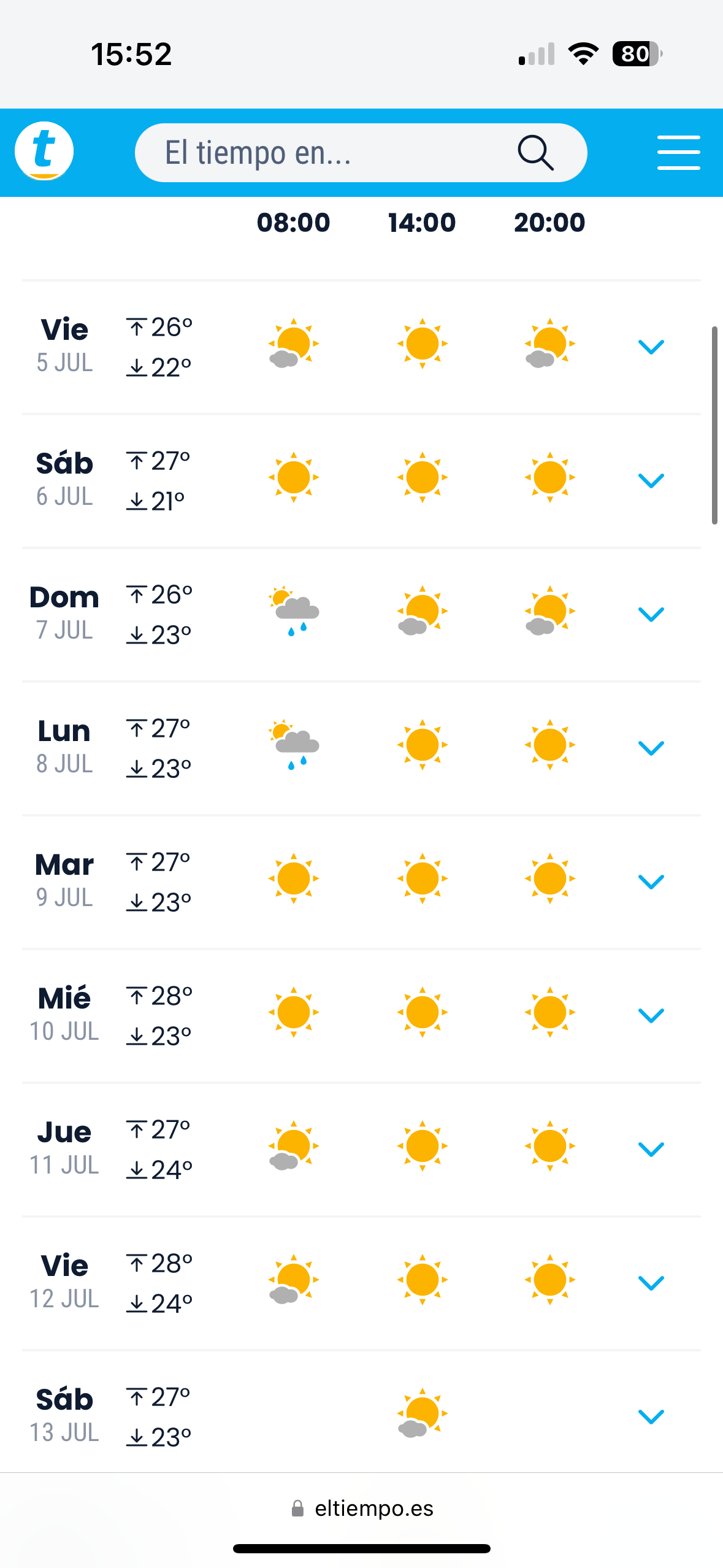The width and height of the screenshot is (723, 1568).
Task: Expand the Vie 5 JUL forecast
Action: pos(651,347)
